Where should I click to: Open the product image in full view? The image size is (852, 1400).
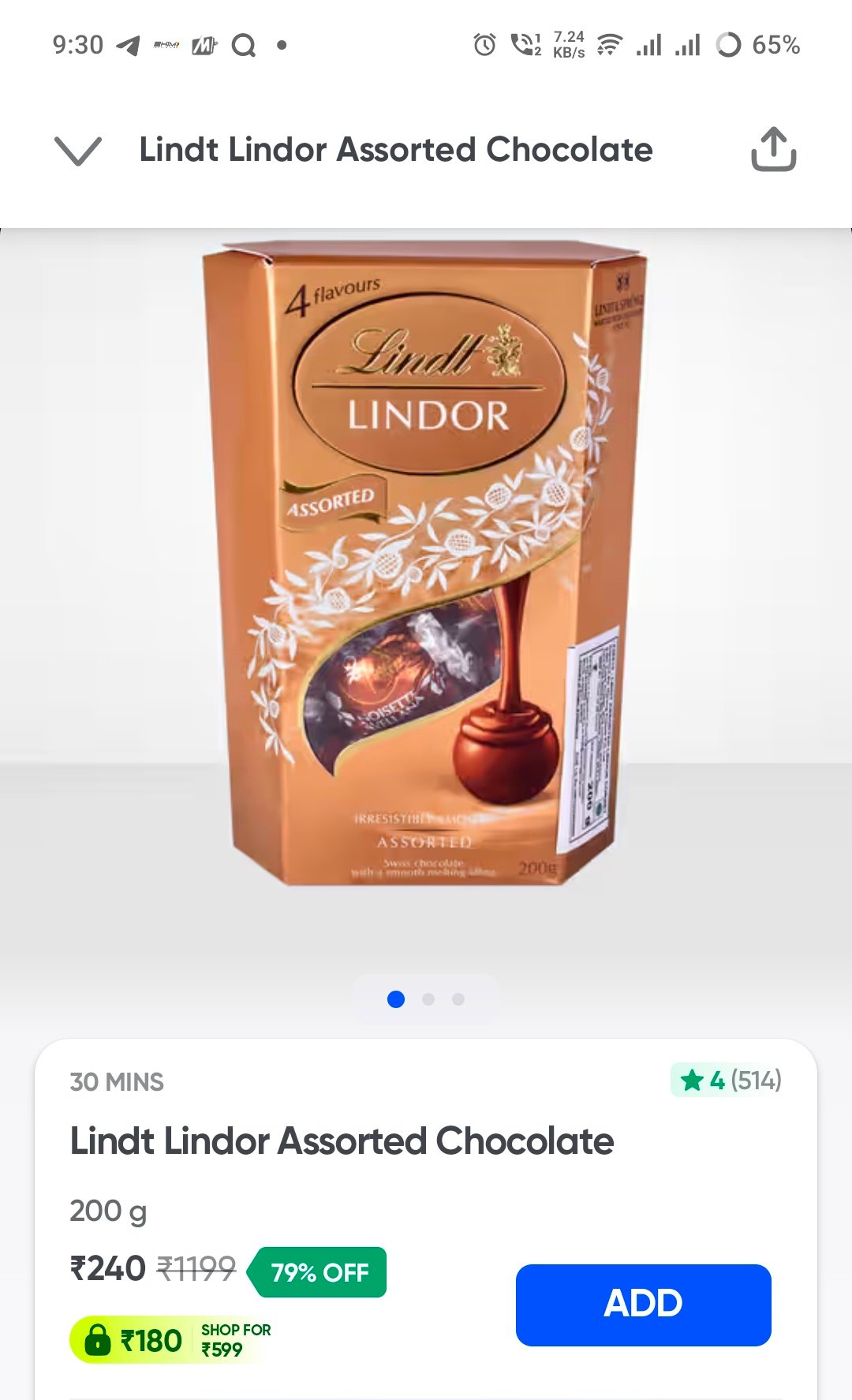(426, 563)
